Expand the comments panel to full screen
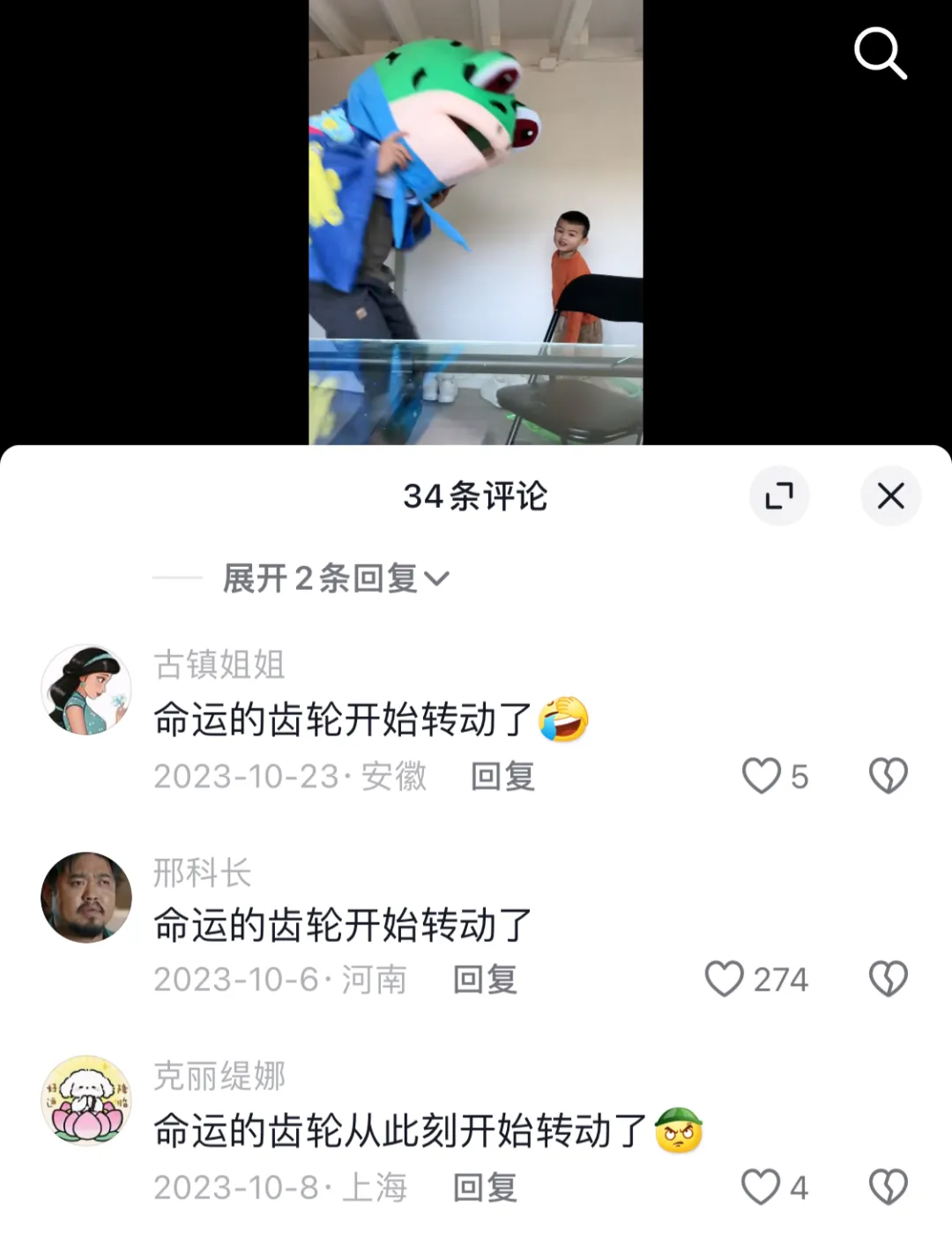This screenshot has width=952, height=1238. 779,496
